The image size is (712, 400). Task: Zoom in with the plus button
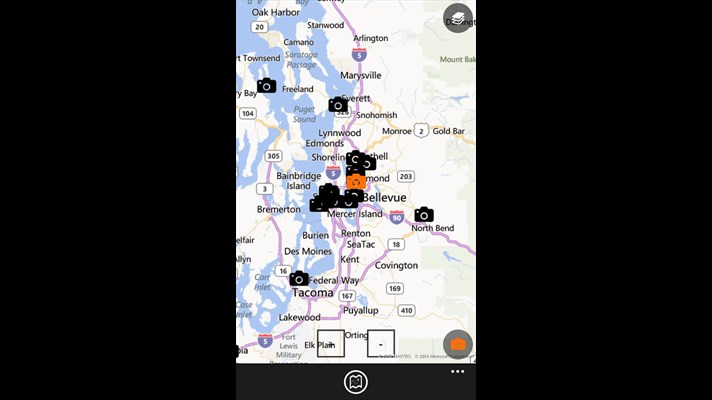point(331,343)
